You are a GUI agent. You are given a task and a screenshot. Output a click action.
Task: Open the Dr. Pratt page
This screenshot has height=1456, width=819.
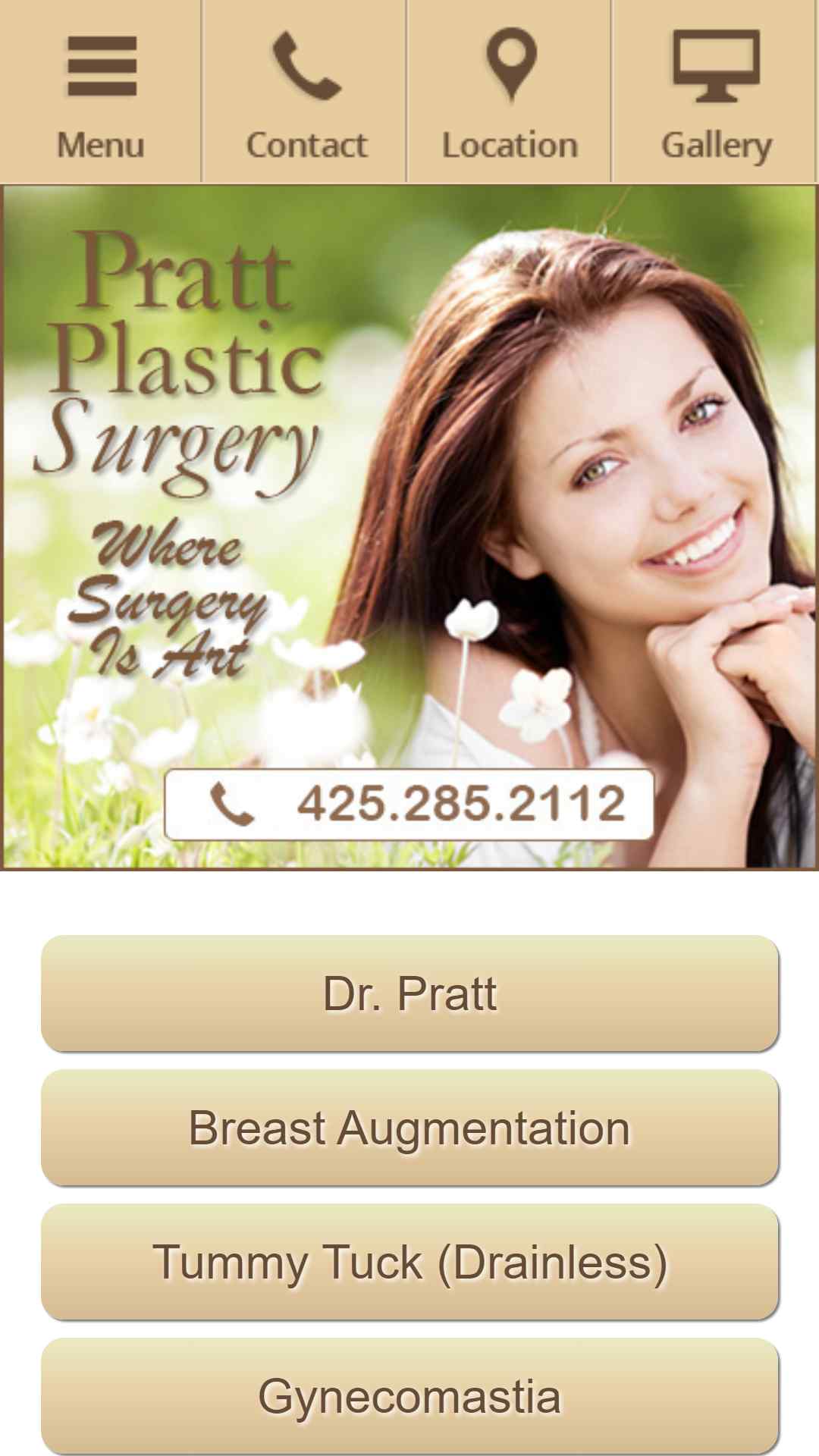click(x=409, y=993)
